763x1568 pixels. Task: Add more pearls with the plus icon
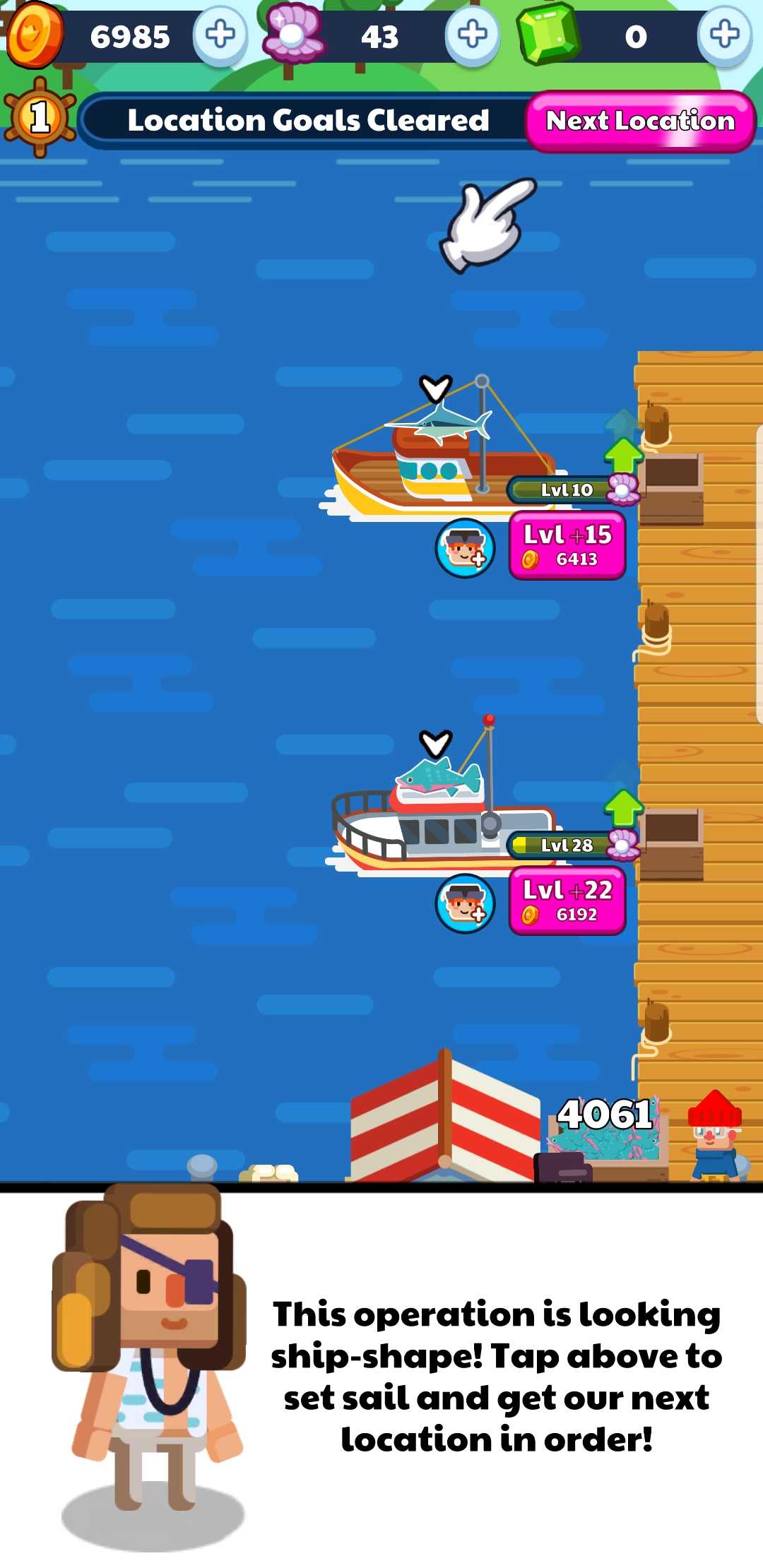tap(472, 35)
